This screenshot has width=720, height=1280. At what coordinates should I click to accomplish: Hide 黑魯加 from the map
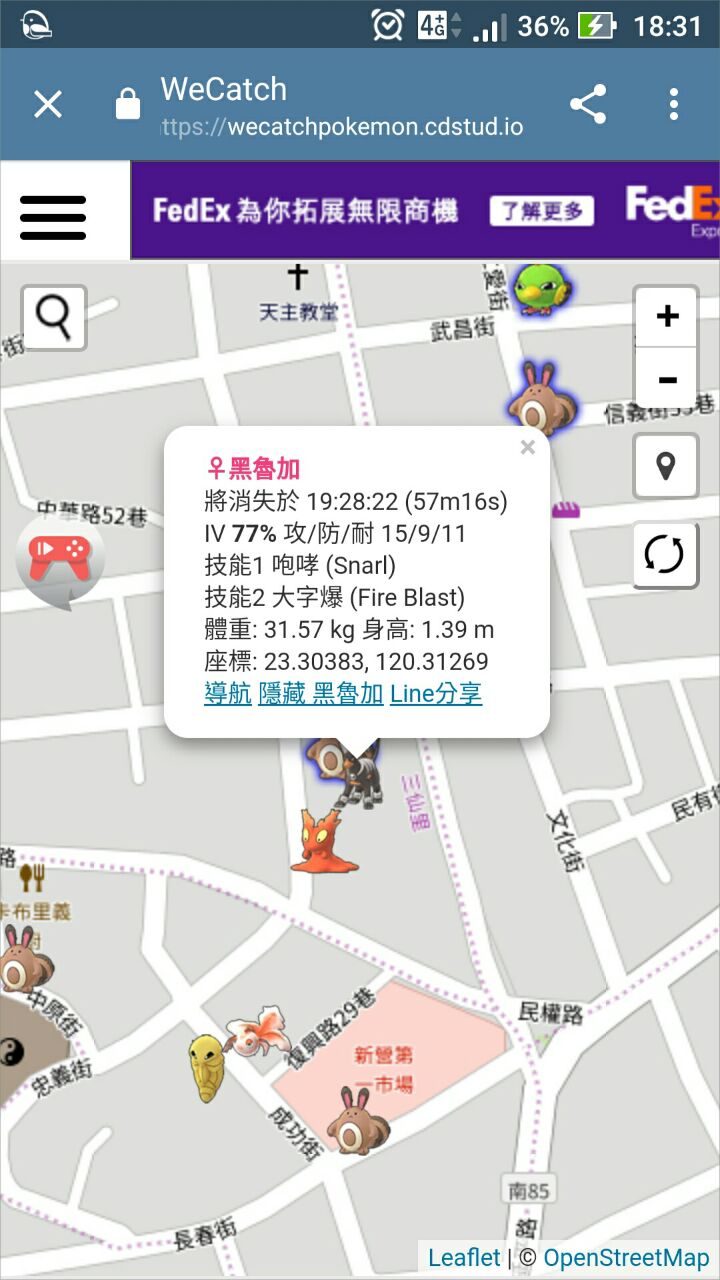point(321,693)
